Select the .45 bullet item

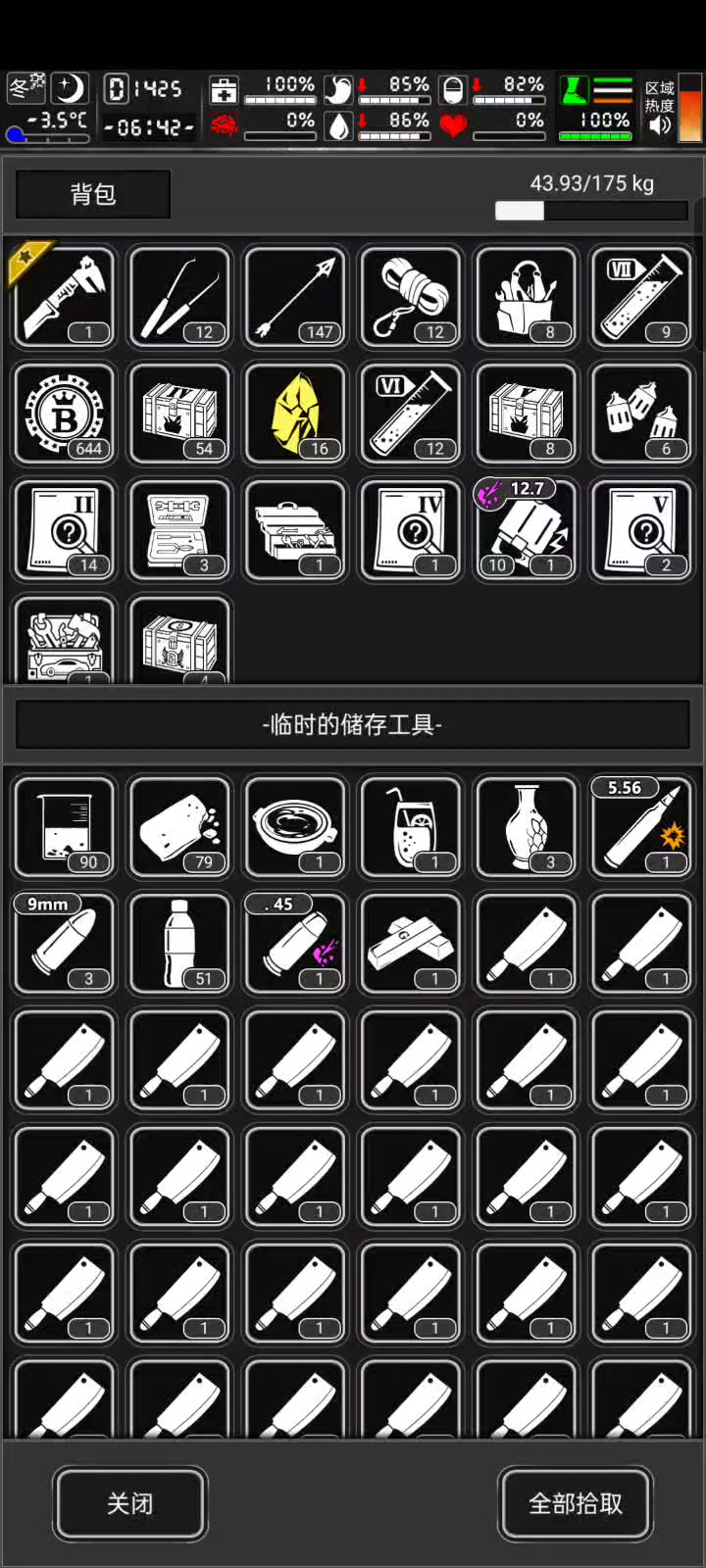point(295,944)
